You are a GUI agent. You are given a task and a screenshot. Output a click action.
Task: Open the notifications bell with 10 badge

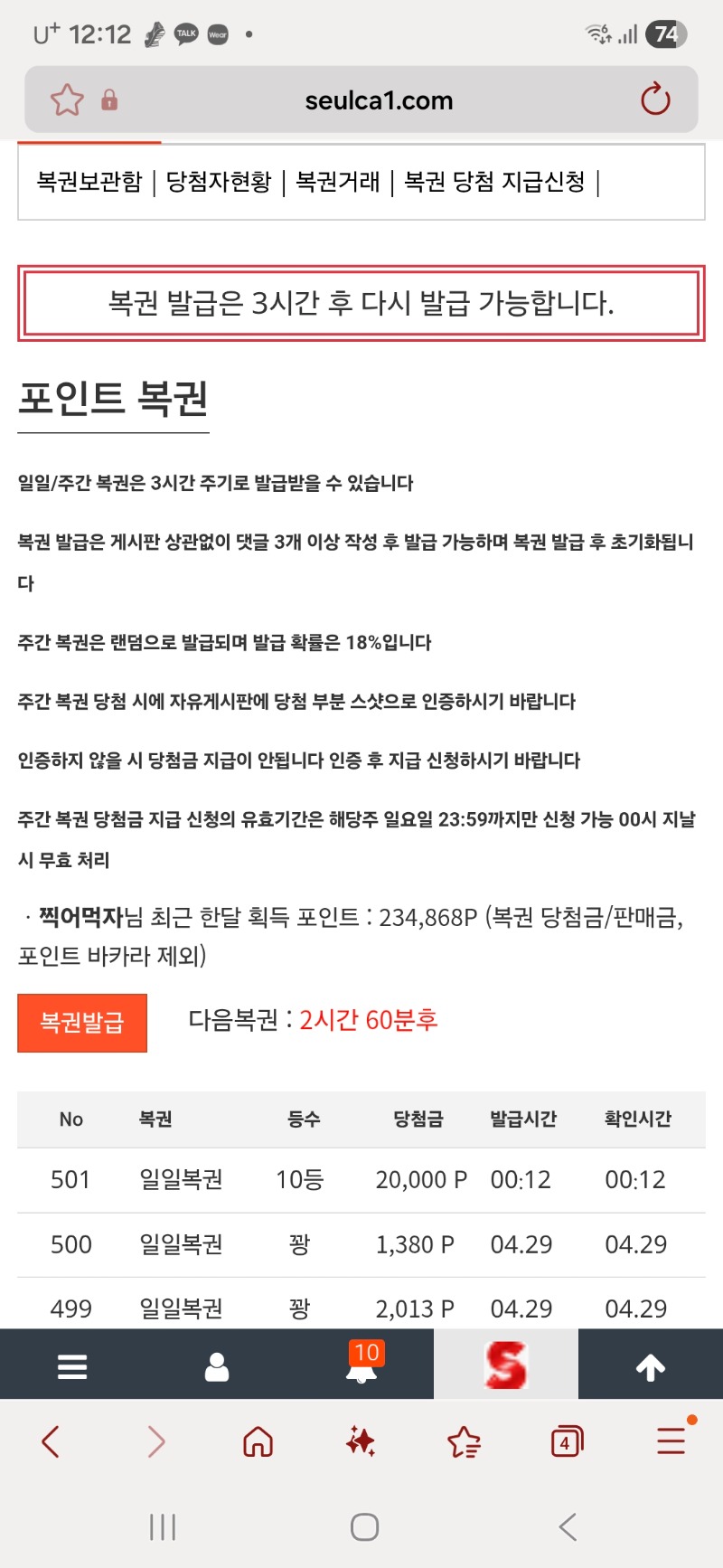coord(362,1365)
